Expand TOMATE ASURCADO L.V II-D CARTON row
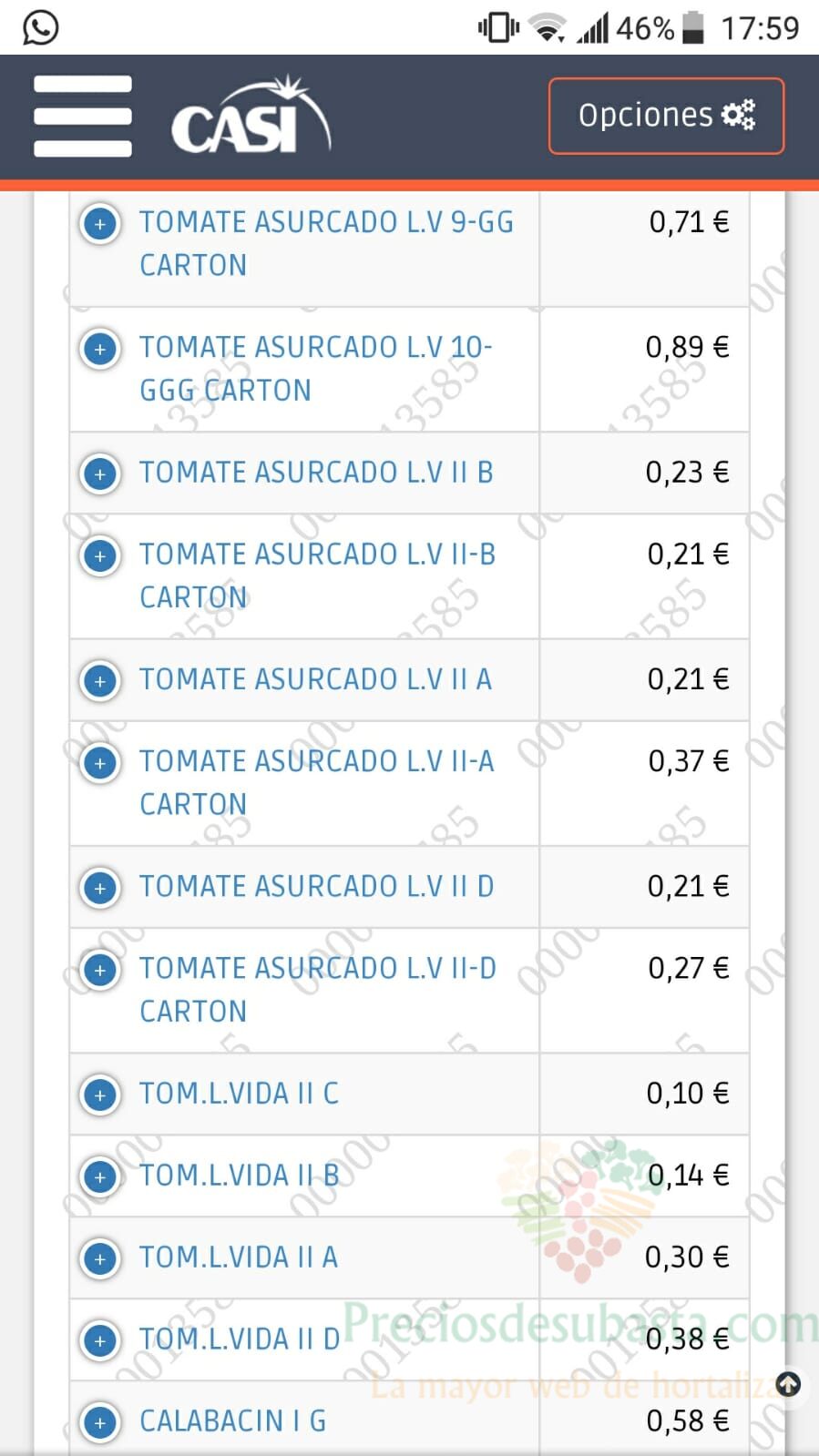Viewport: 819px width, 1456px height. [100, 970]
